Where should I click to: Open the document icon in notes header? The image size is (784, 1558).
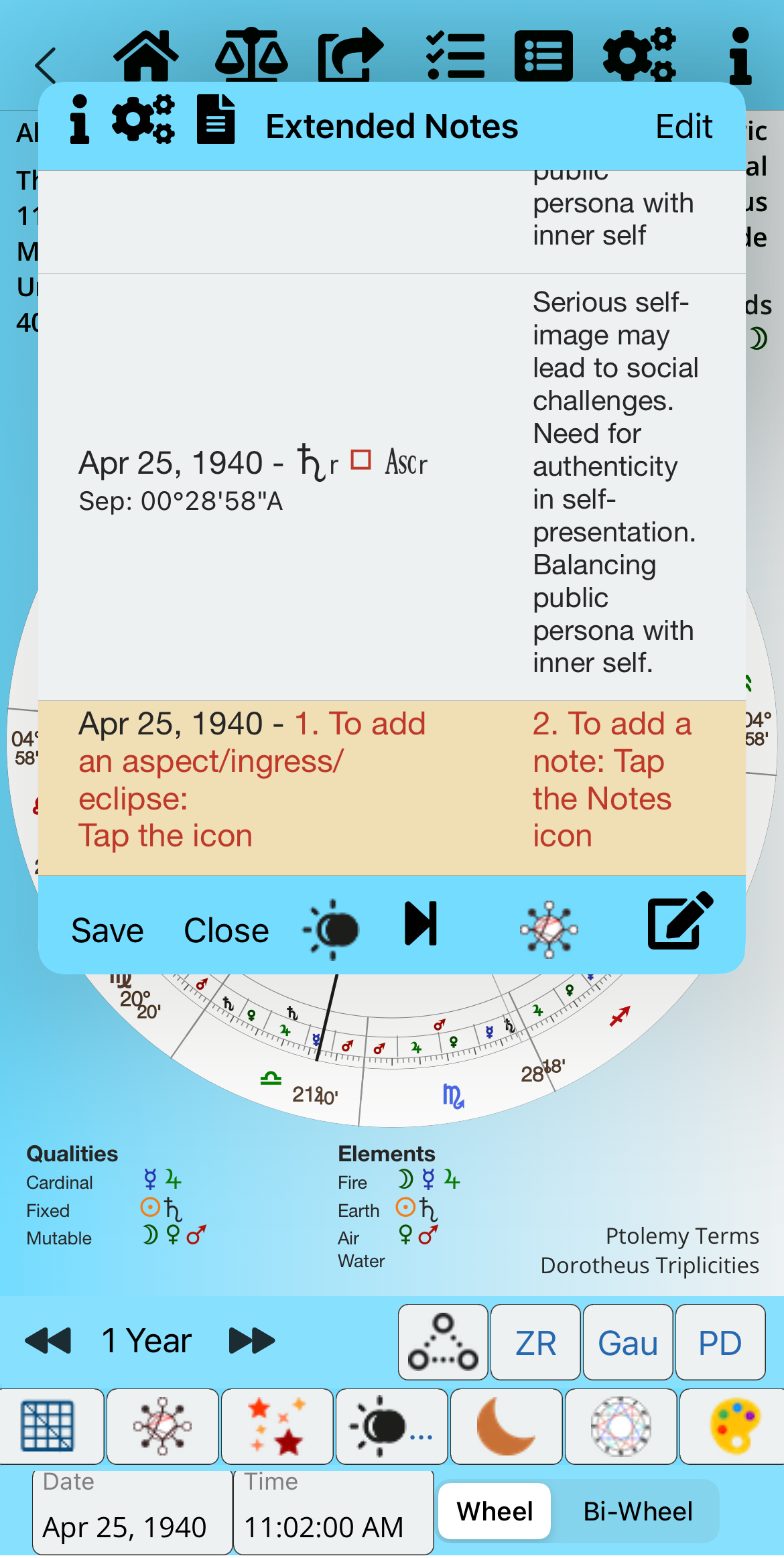pos(216,120)
